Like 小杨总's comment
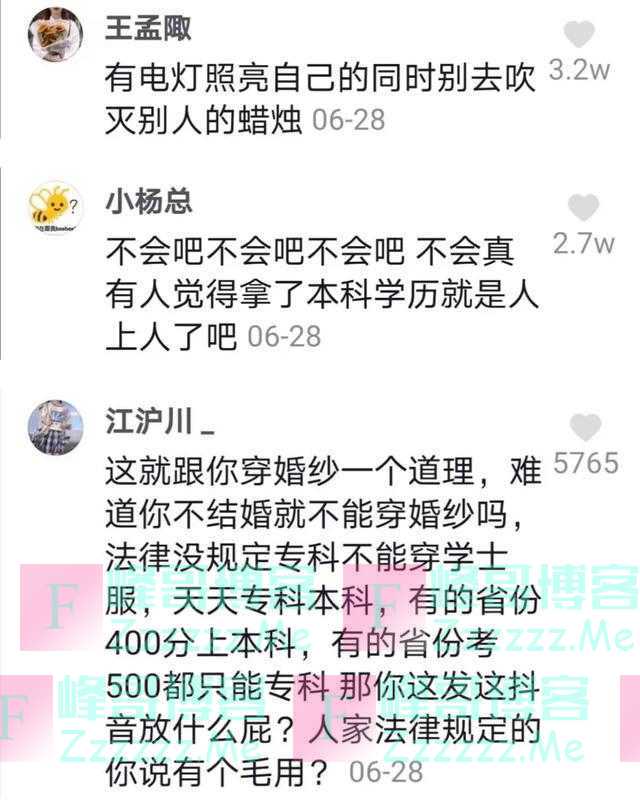 point(583,207)
